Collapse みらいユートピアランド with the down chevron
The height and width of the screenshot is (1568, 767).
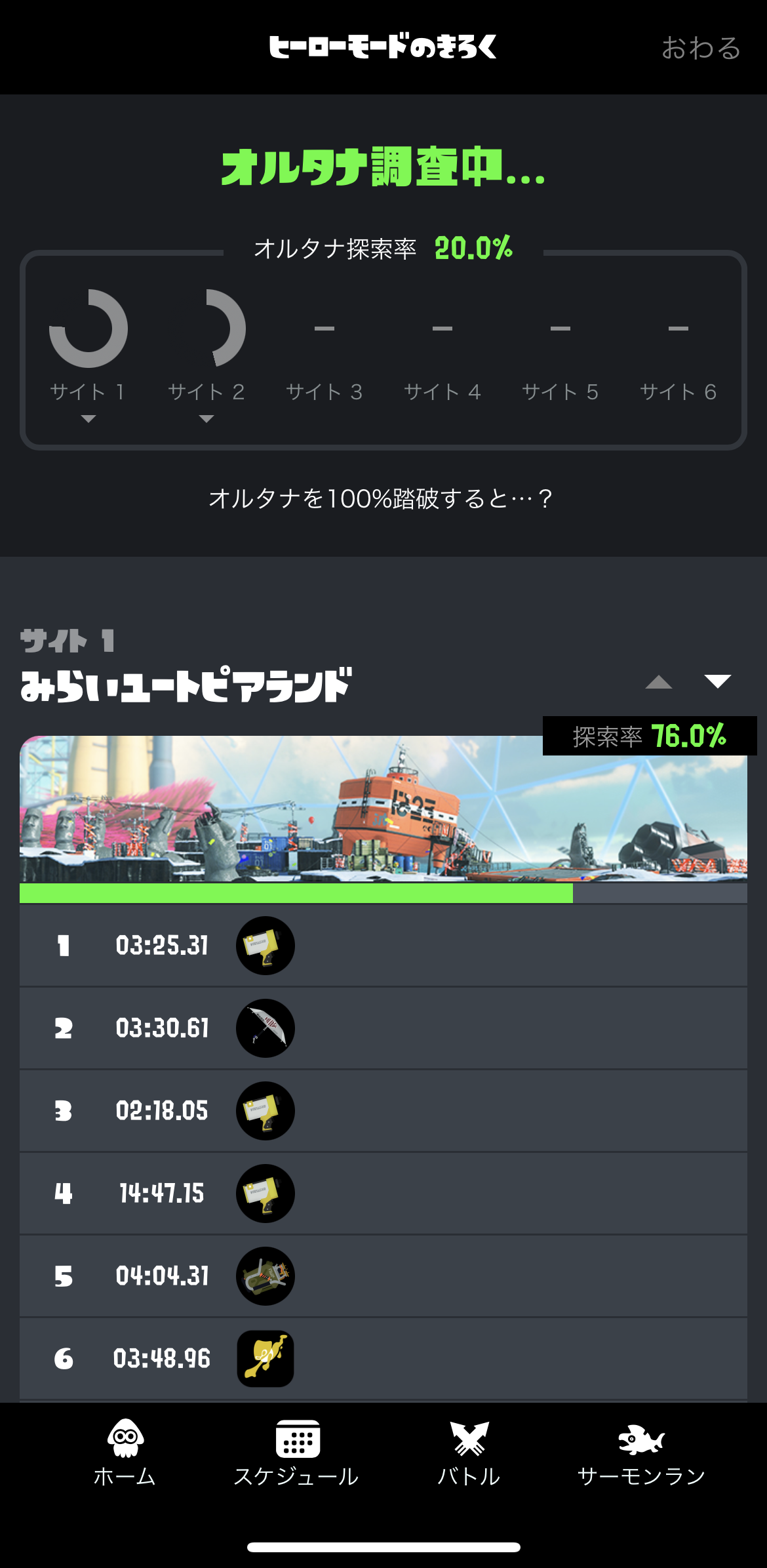(717, 682)
